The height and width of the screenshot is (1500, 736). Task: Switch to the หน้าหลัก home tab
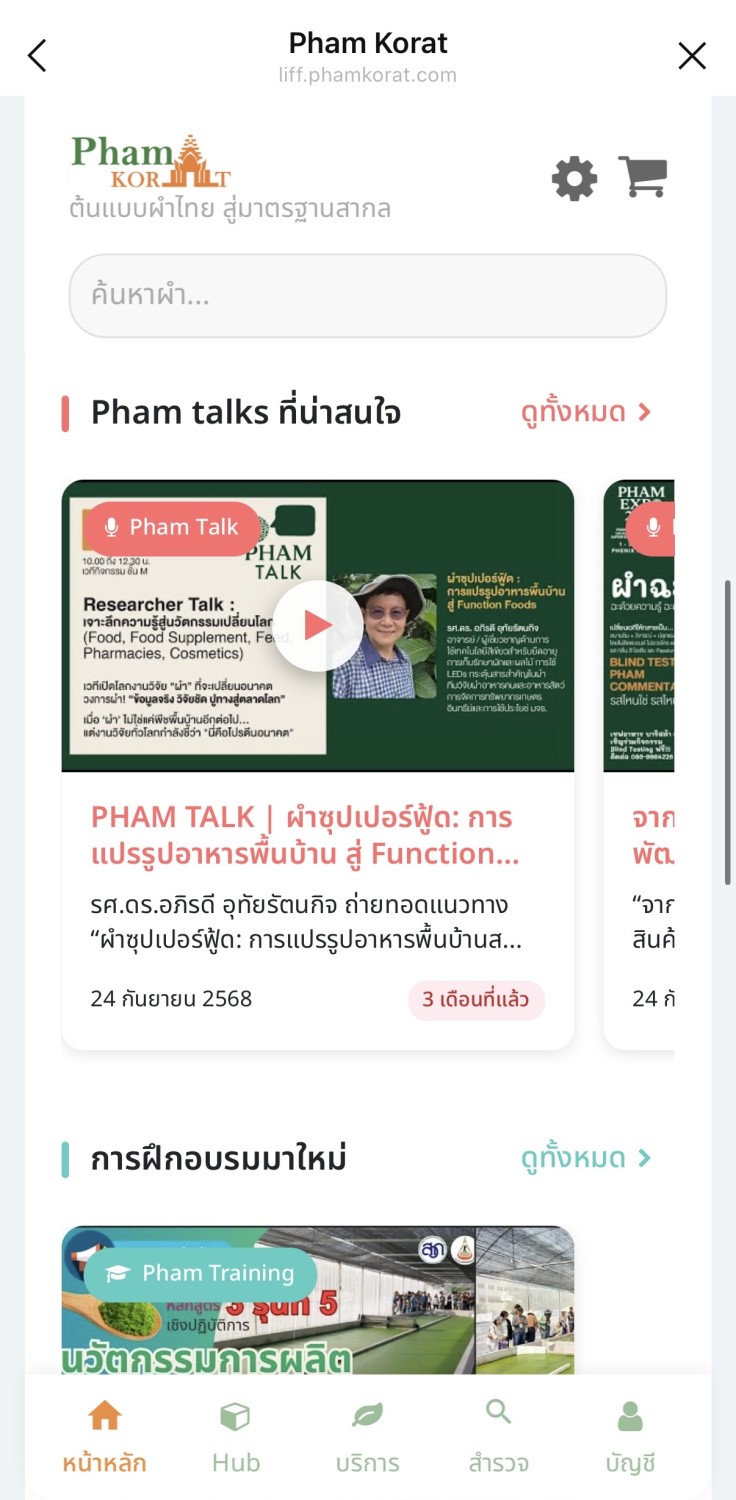(104, 1438)
